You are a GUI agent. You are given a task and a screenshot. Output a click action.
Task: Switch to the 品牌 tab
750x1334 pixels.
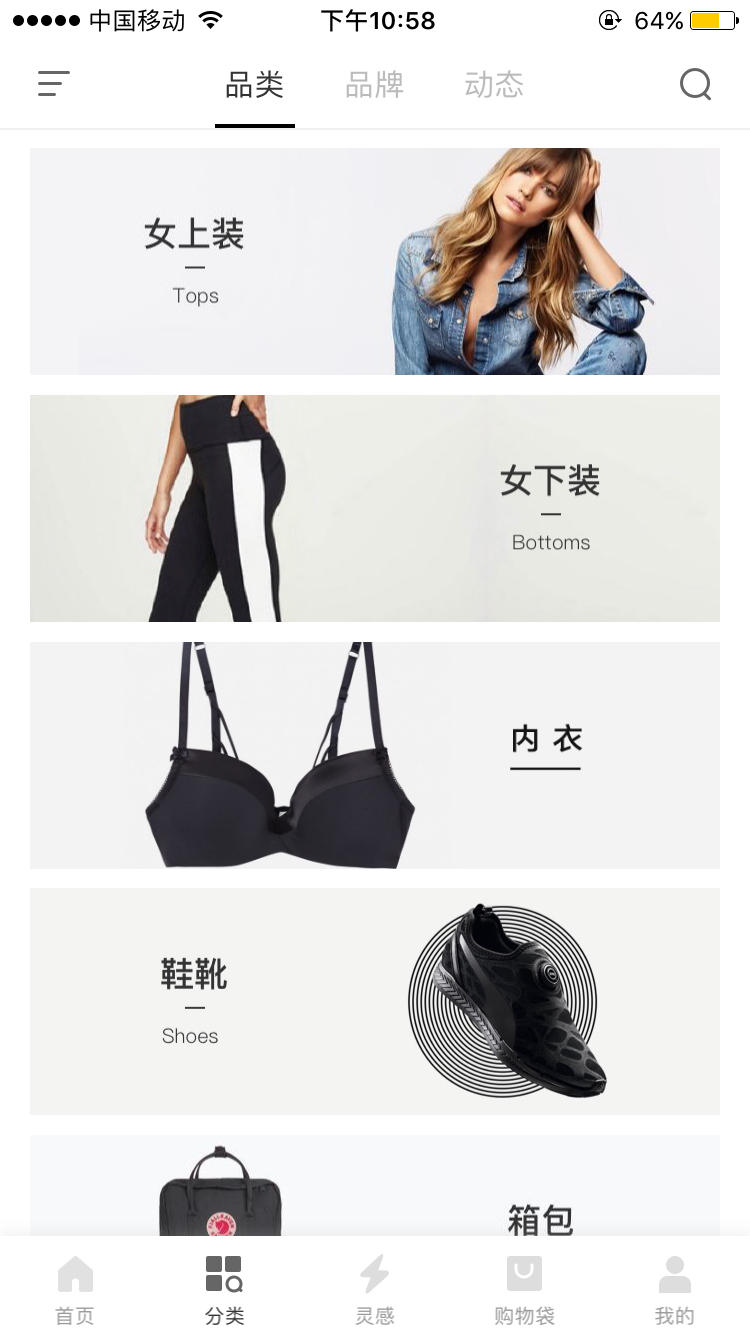374,86
